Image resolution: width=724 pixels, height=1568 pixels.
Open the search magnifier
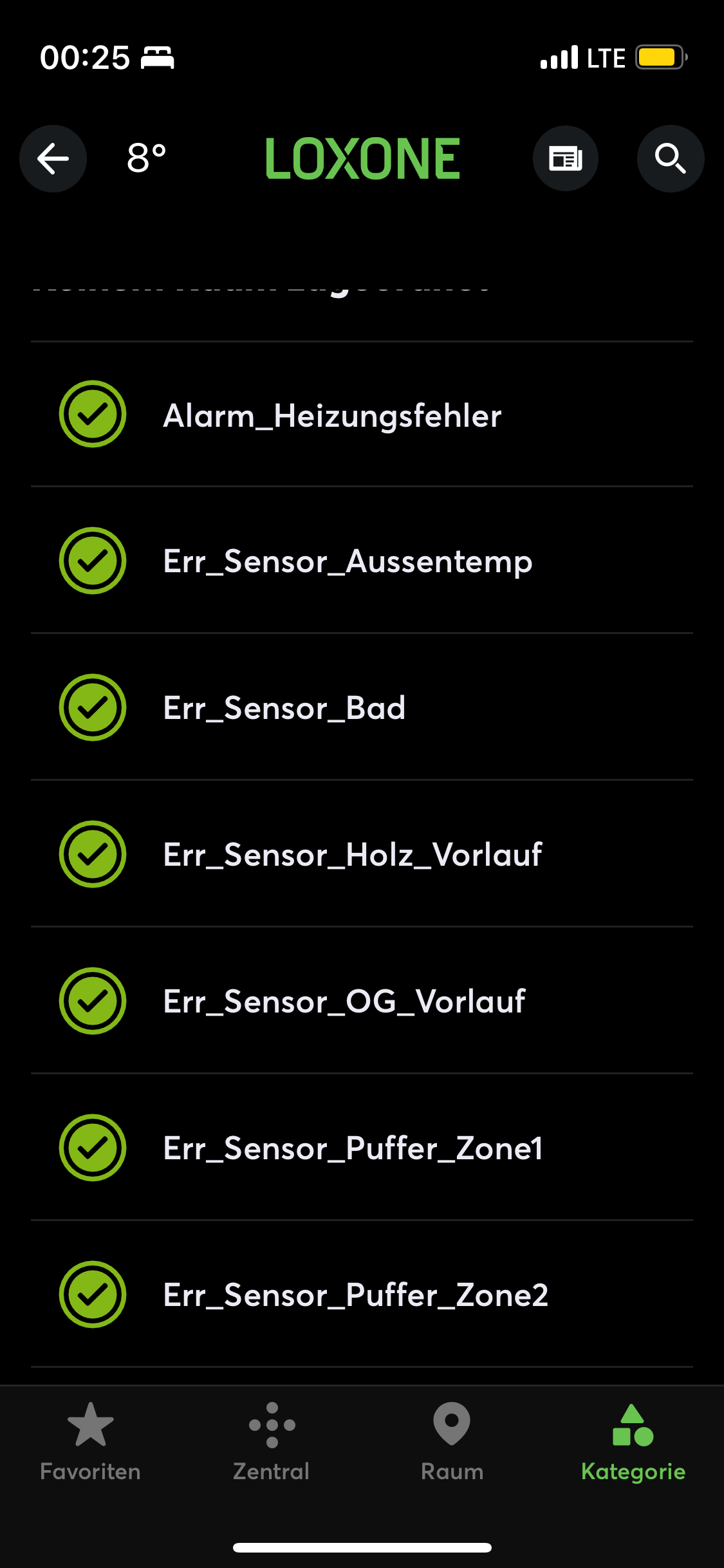(670, 158)
